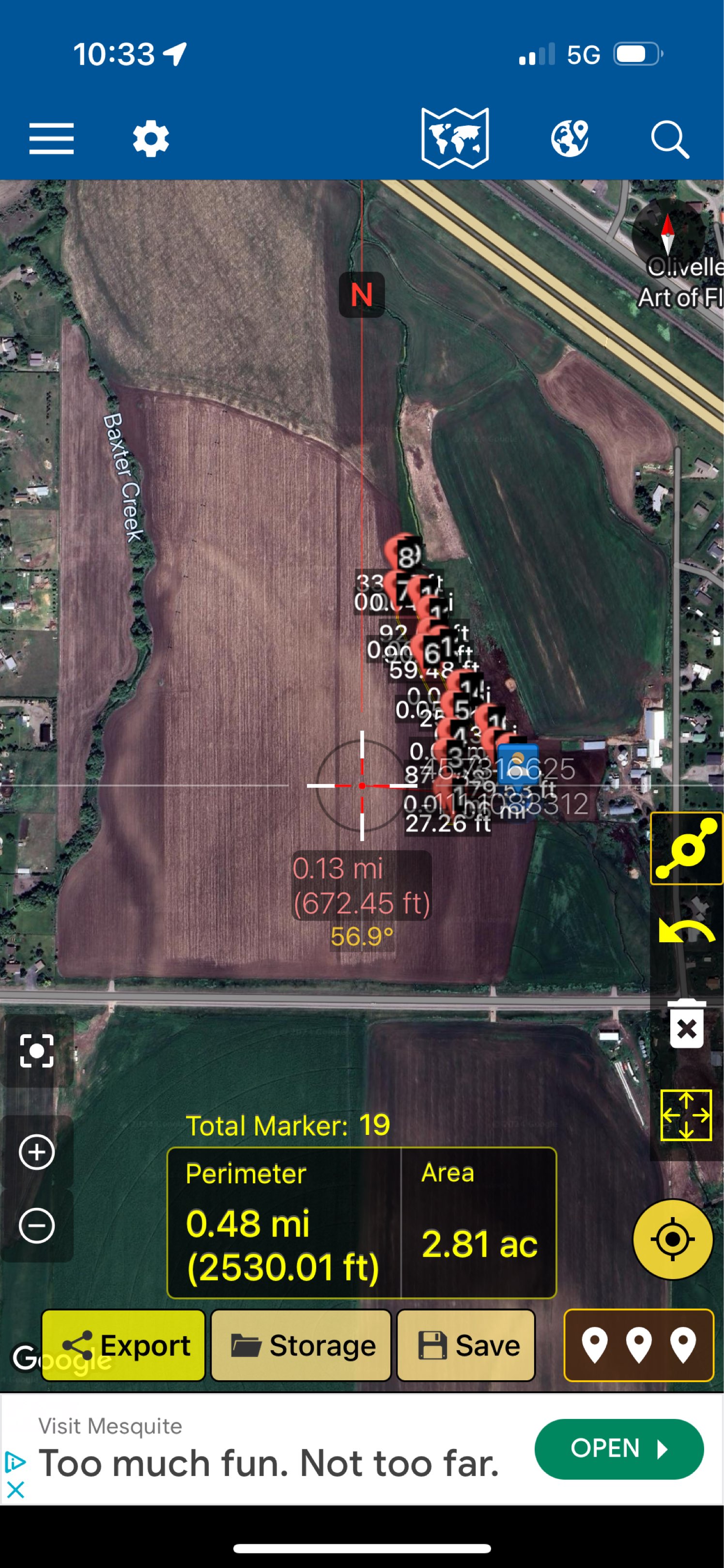Open the search magnifier

click(670, 139)
